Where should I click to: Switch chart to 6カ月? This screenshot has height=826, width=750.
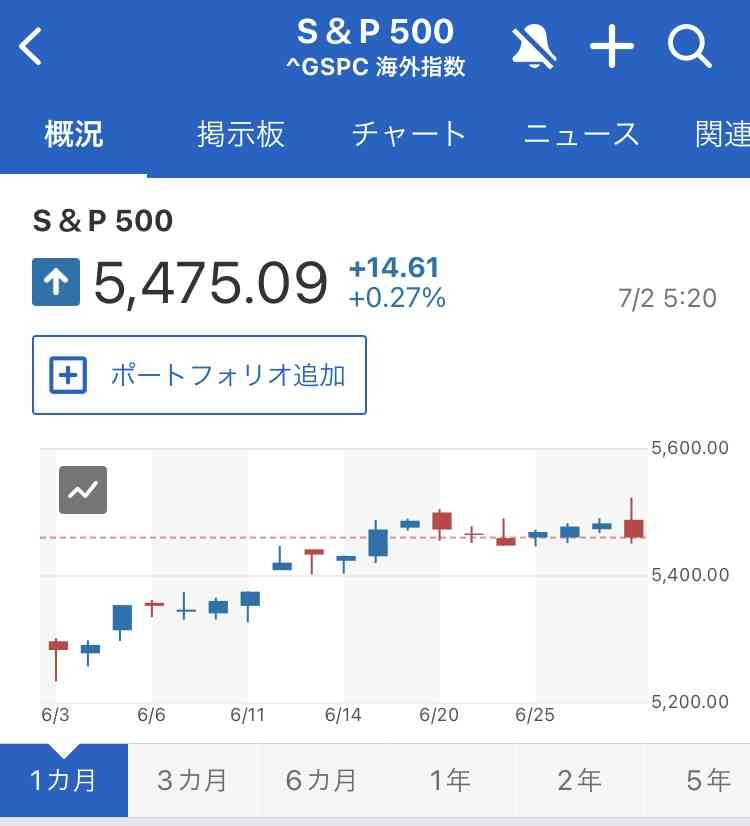[x=322, y=781]
